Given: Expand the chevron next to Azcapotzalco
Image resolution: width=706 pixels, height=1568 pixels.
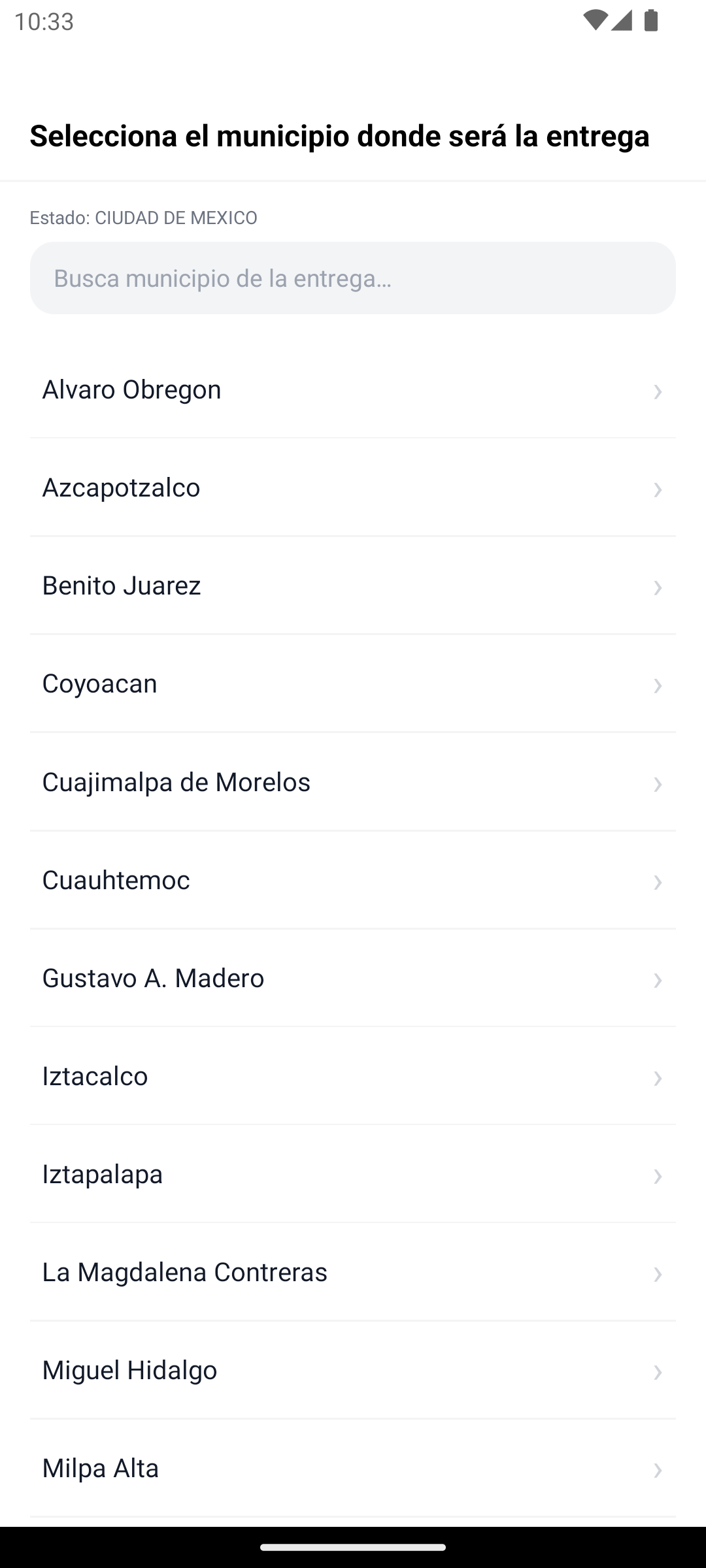Looking at the screenshot, I should [x=658, y=490].
